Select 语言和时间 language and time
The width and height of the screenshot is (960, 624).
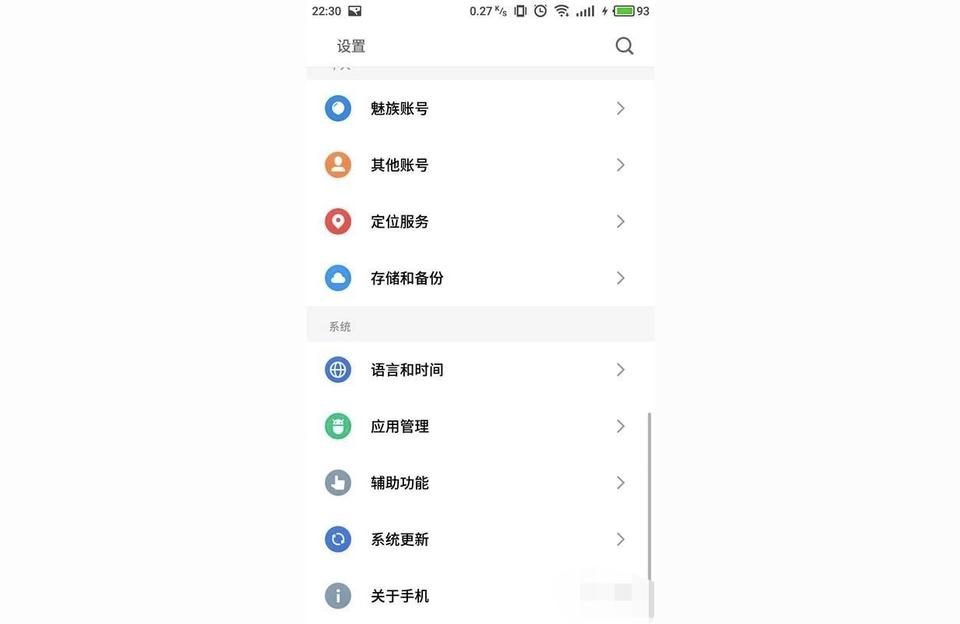coord(407,370)
